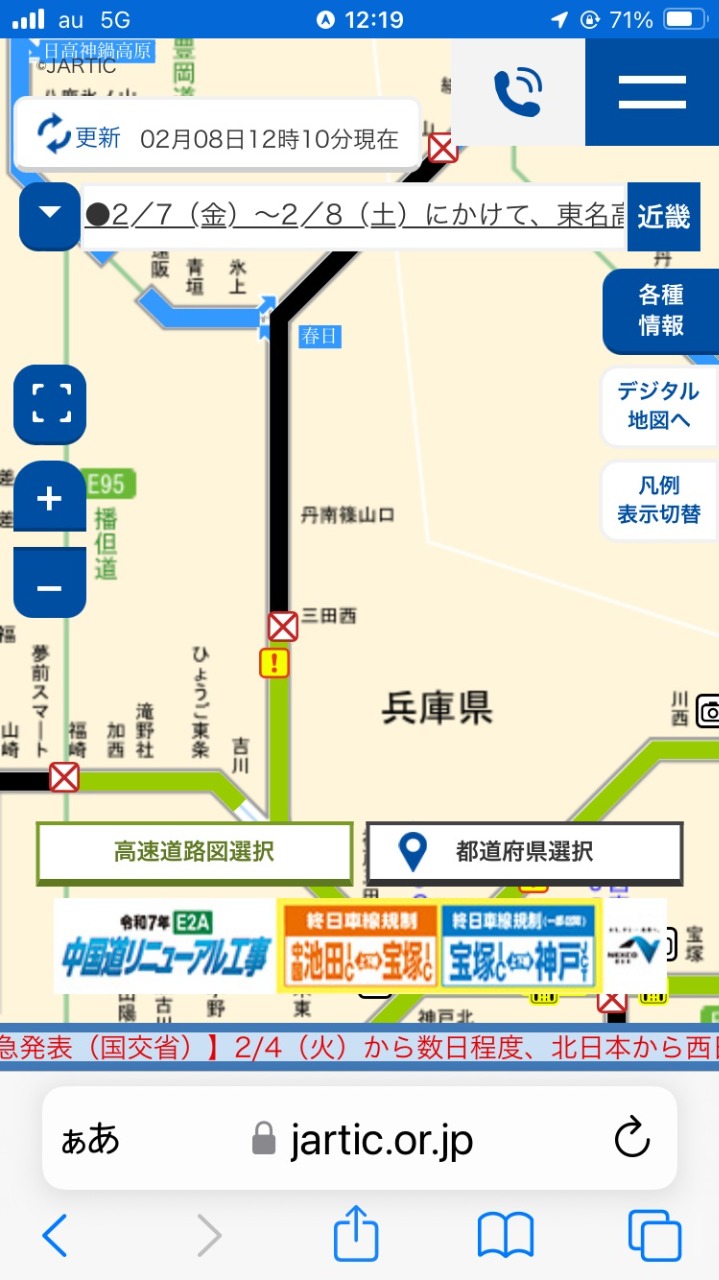The image size is (719, 1280).
Task: Tap the yellow warning marker near 三田西
Action: click(x=274, y=663)
